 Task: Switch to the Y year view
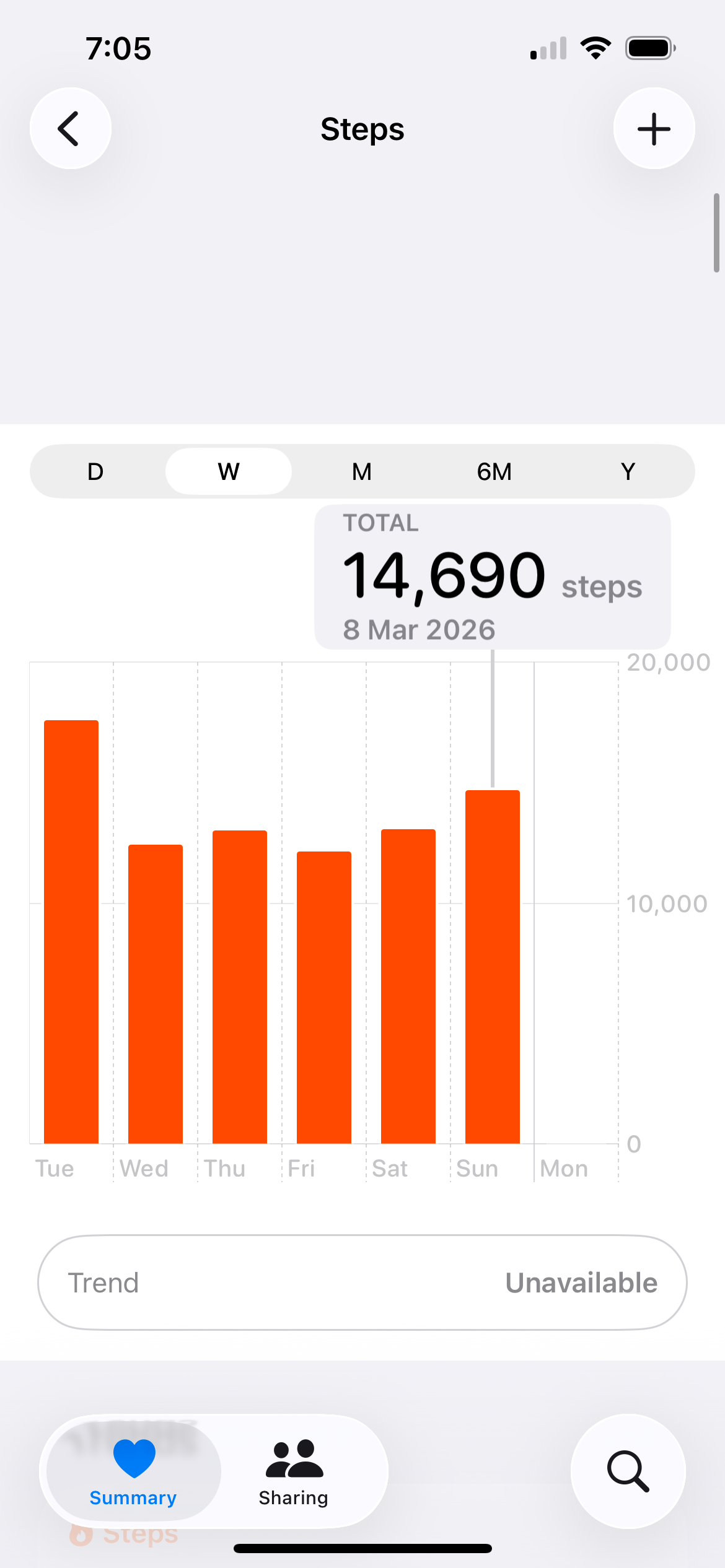pyautogui.click(x=628, y=472)
